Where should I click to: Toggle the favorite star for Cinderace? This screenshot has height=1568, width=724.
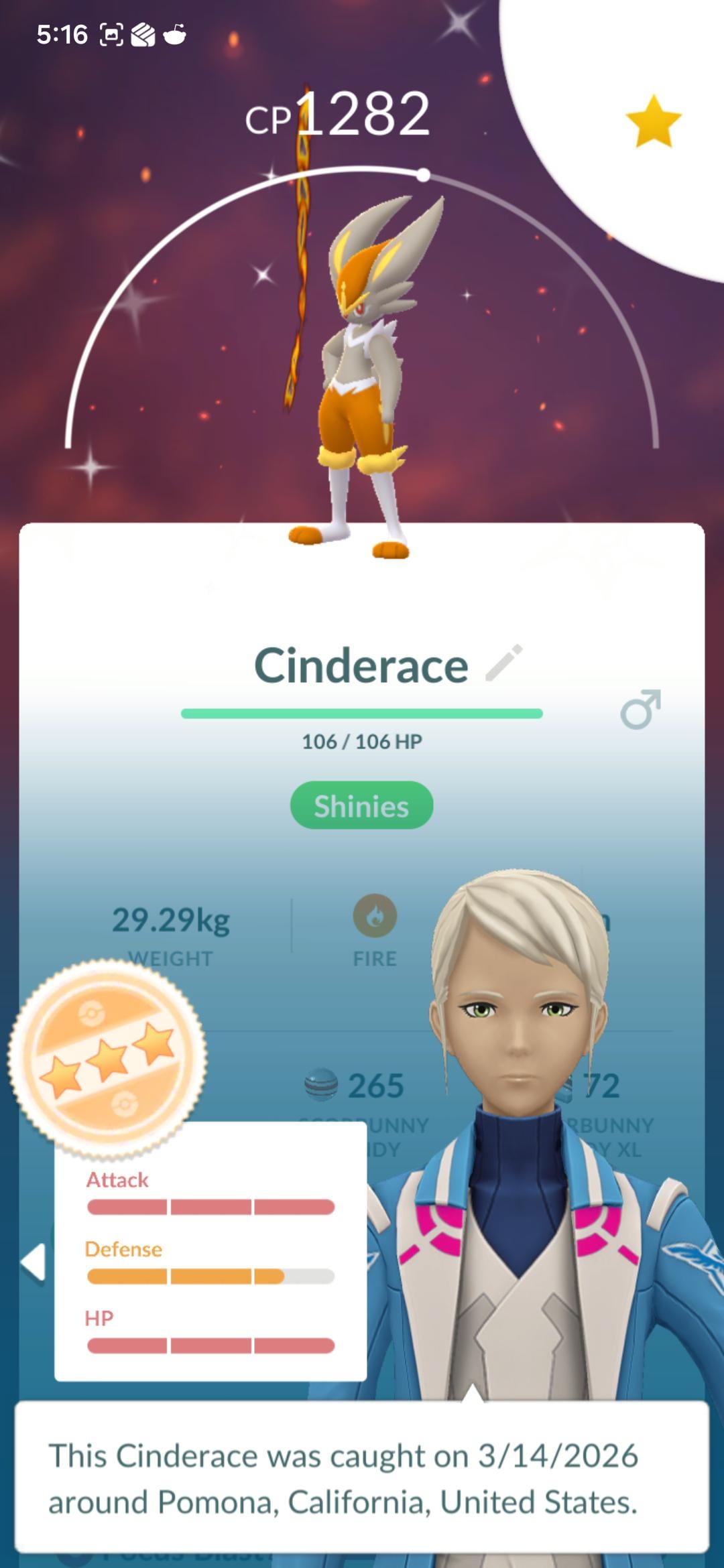(x=653, y=121)
